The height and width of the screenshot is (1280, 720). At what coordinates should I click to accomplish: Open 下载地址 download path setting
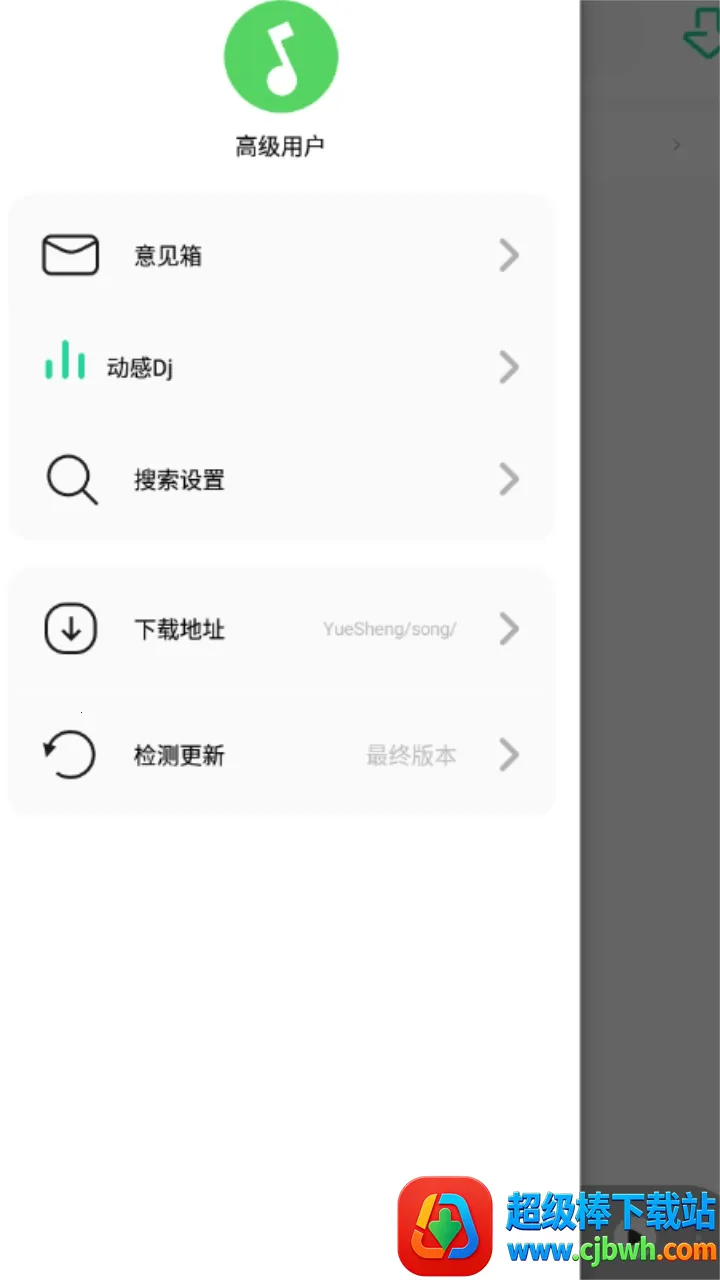280,630
